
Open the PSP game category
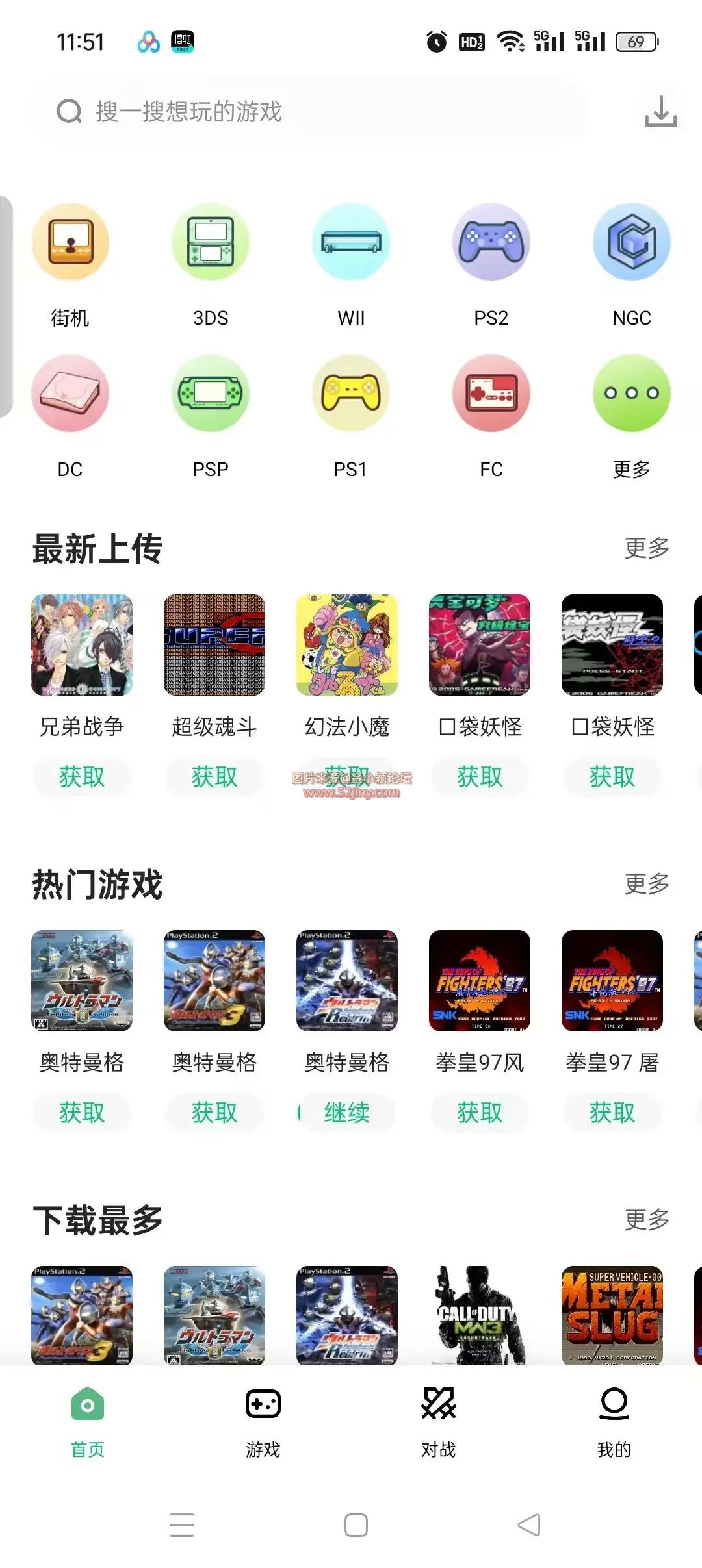(211, 394)
